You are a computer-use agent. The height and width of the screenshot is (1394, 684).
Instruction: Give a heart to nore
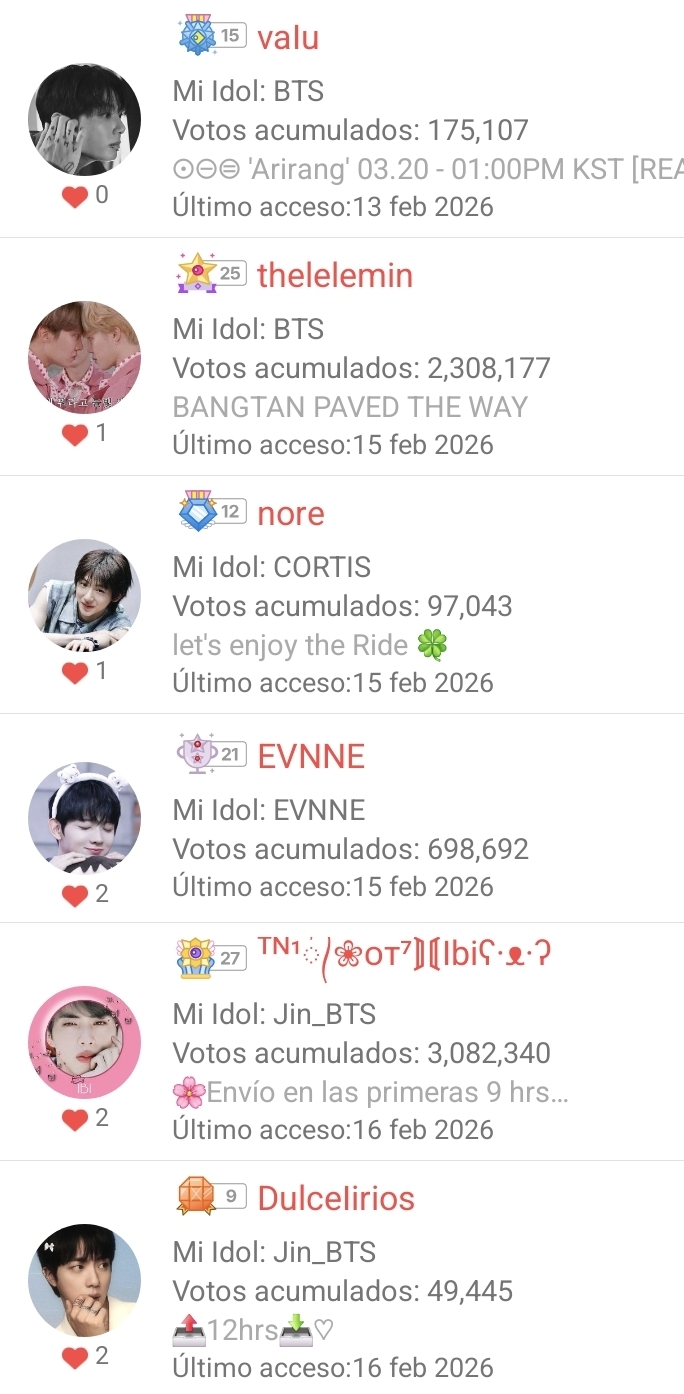coord(75,673)
